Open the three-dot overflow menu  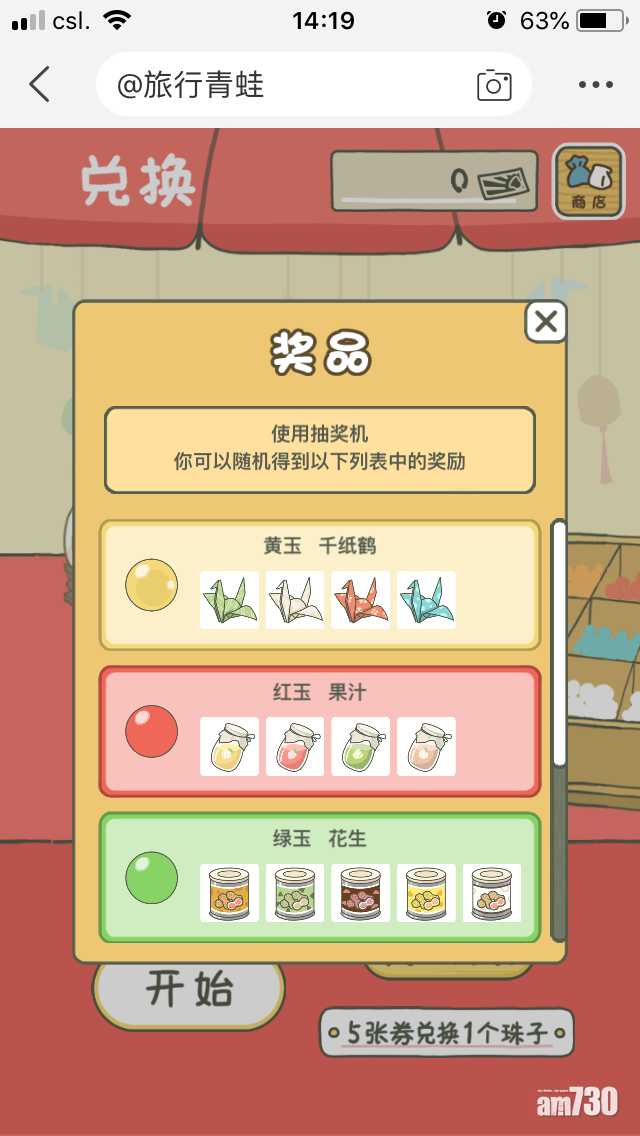click(596, 85)
